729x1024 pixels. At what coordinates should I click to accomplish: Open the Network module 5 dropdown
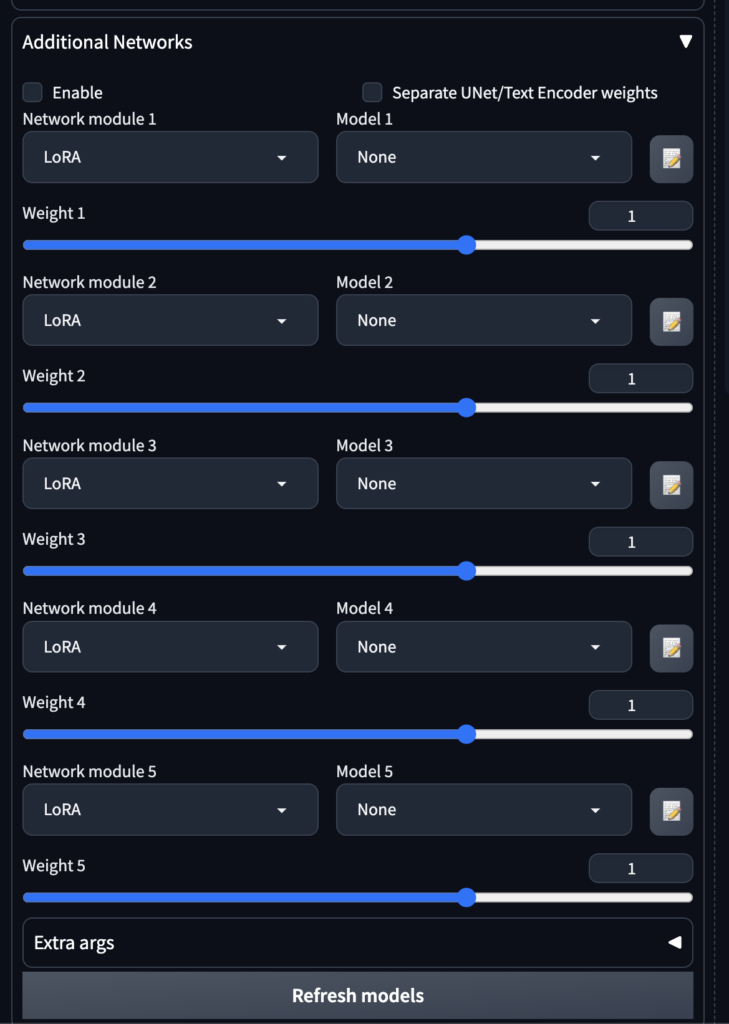click(x=170, y=810)
